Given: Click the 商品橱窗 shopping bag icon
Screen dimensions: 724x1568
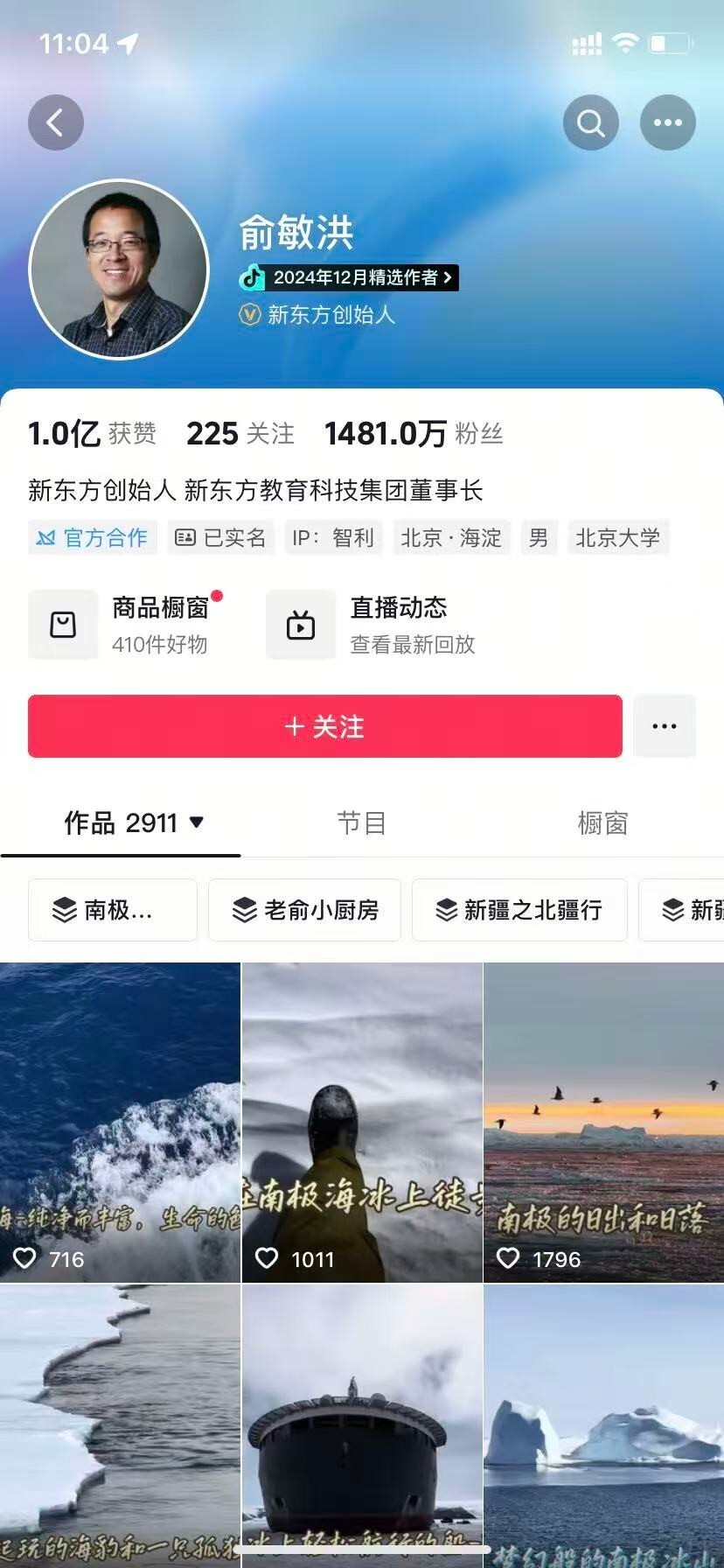Looking at the screenshot, I should coord(62,624).
